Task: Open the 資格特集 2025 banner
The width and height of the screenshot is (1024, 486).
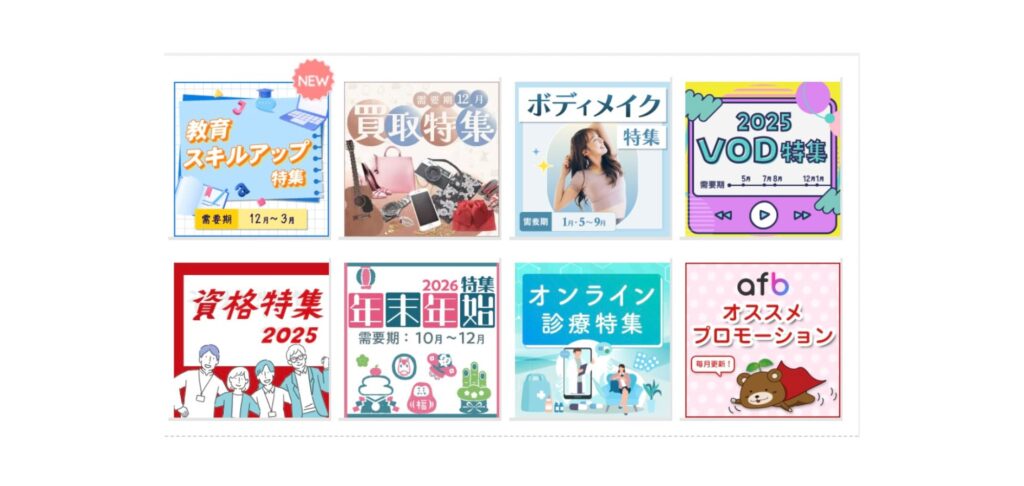Action: pos(251,340)
